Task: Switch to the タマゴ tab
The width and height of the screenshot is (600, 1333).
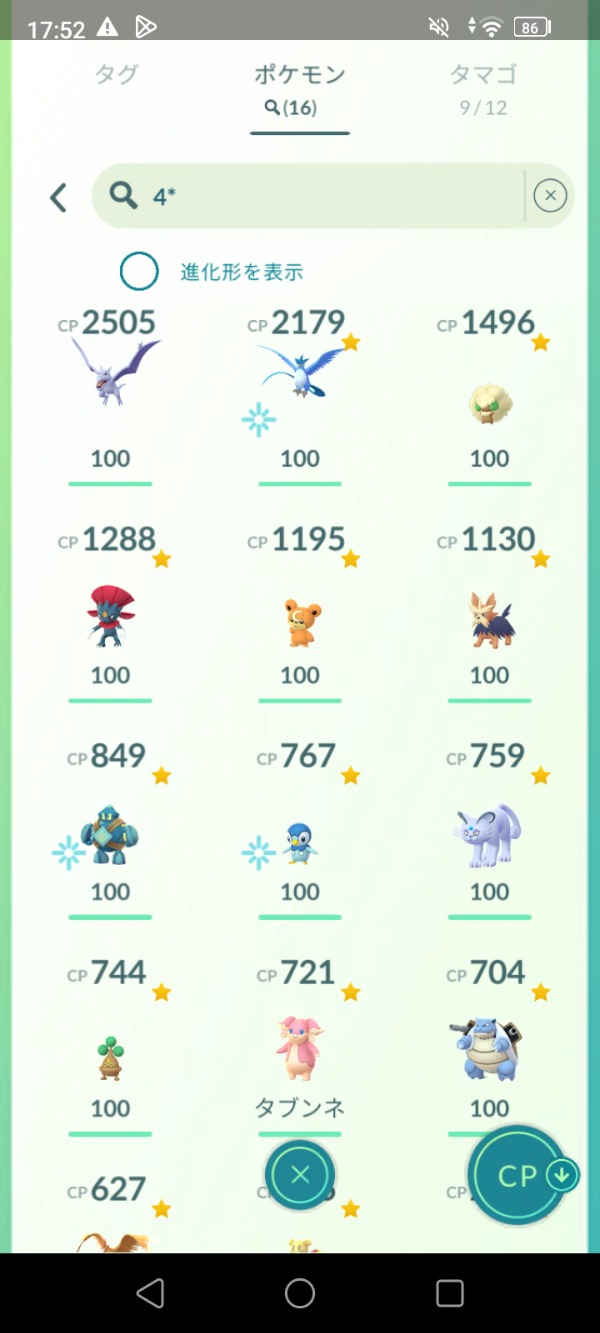Action: (483, 74)
